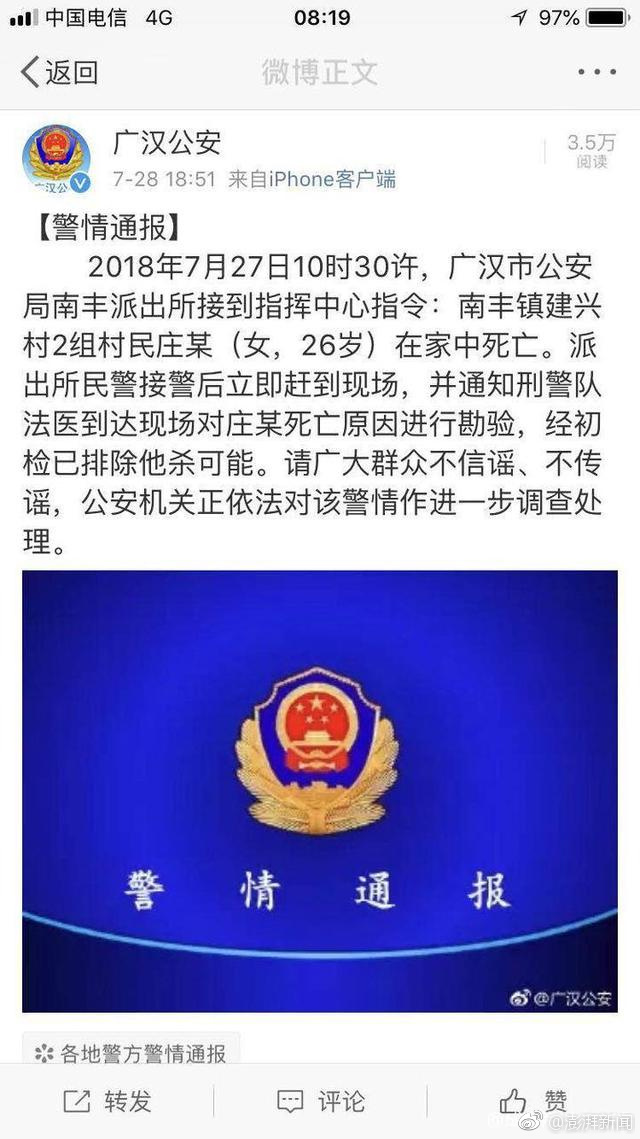Like this post with 赞
Image resolution: width=640 pixels, height=1139 pixels.
pyautogui.click(x=534, y=1101)
